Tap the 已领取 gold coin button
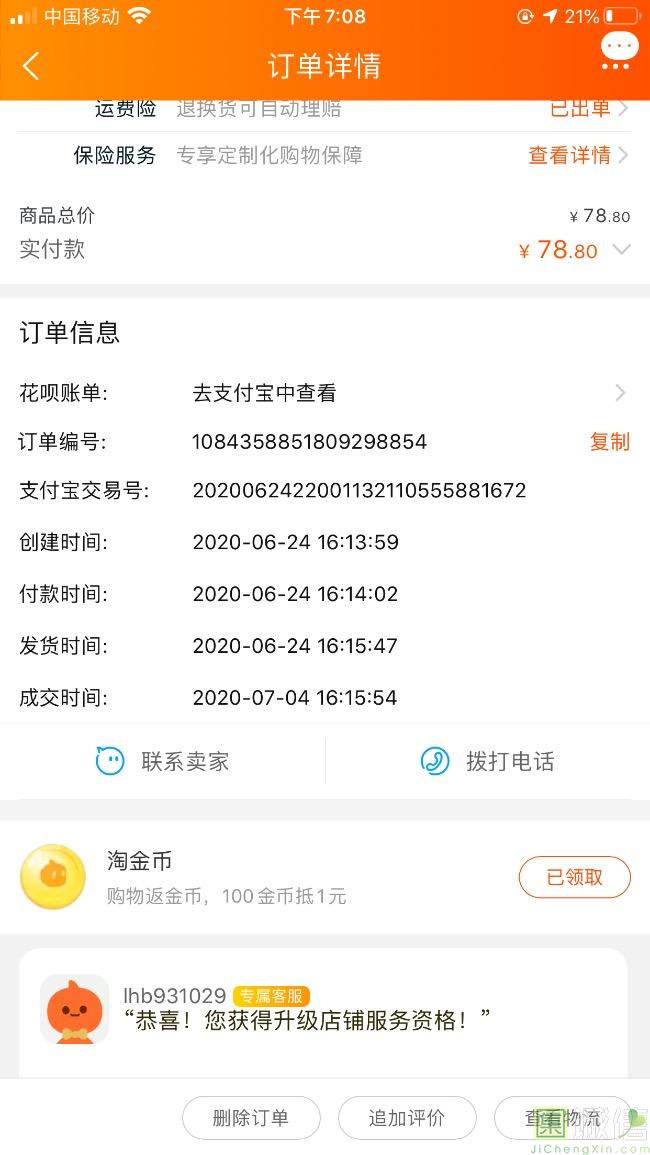Screen dimensions: 650x1155 (x=574, y=877)
